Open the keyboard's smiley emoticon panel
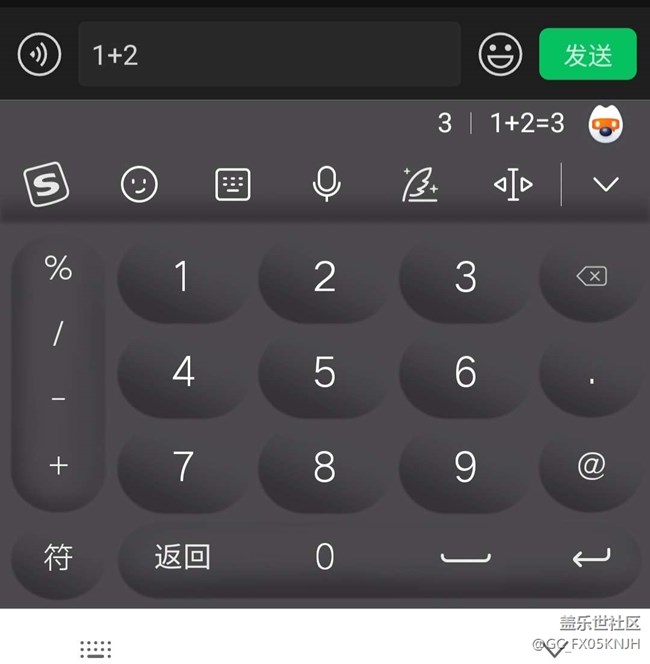 pos(139,184)
